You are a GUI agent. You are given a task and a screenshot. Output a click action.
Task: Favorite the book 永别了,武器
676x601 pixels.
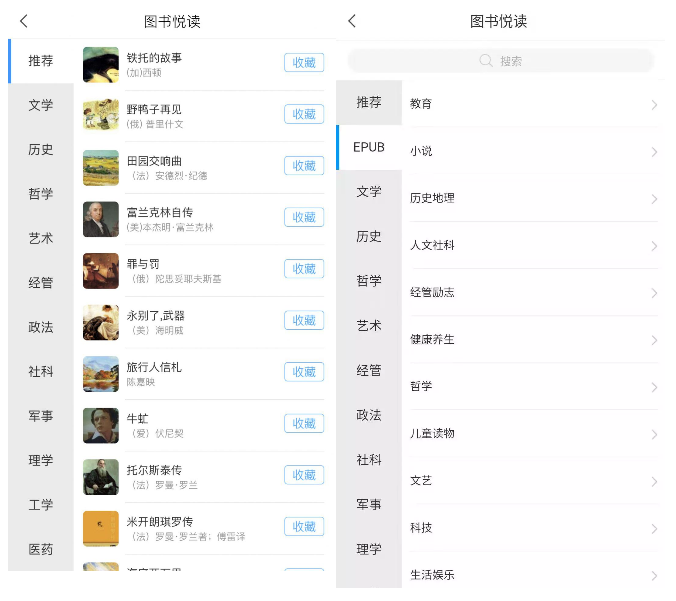click(304, 320)
